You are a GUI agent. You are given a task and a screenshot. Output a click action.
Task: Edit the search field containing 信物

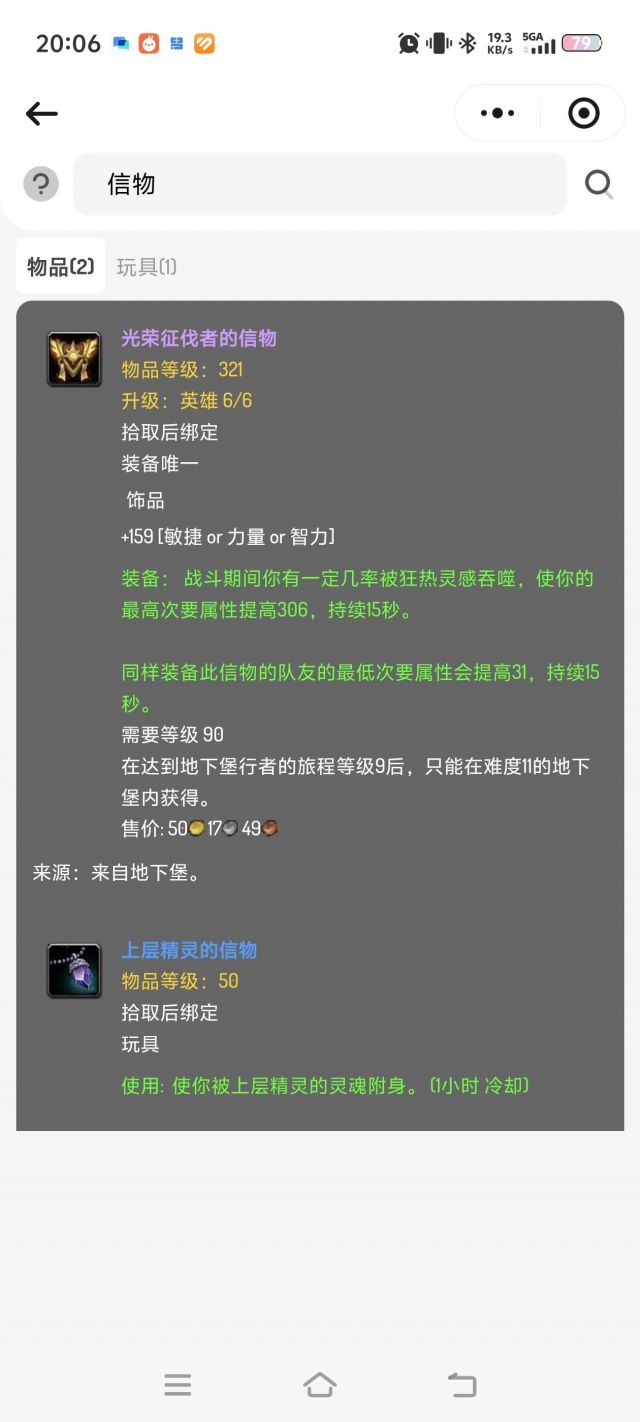coord(320,184)
